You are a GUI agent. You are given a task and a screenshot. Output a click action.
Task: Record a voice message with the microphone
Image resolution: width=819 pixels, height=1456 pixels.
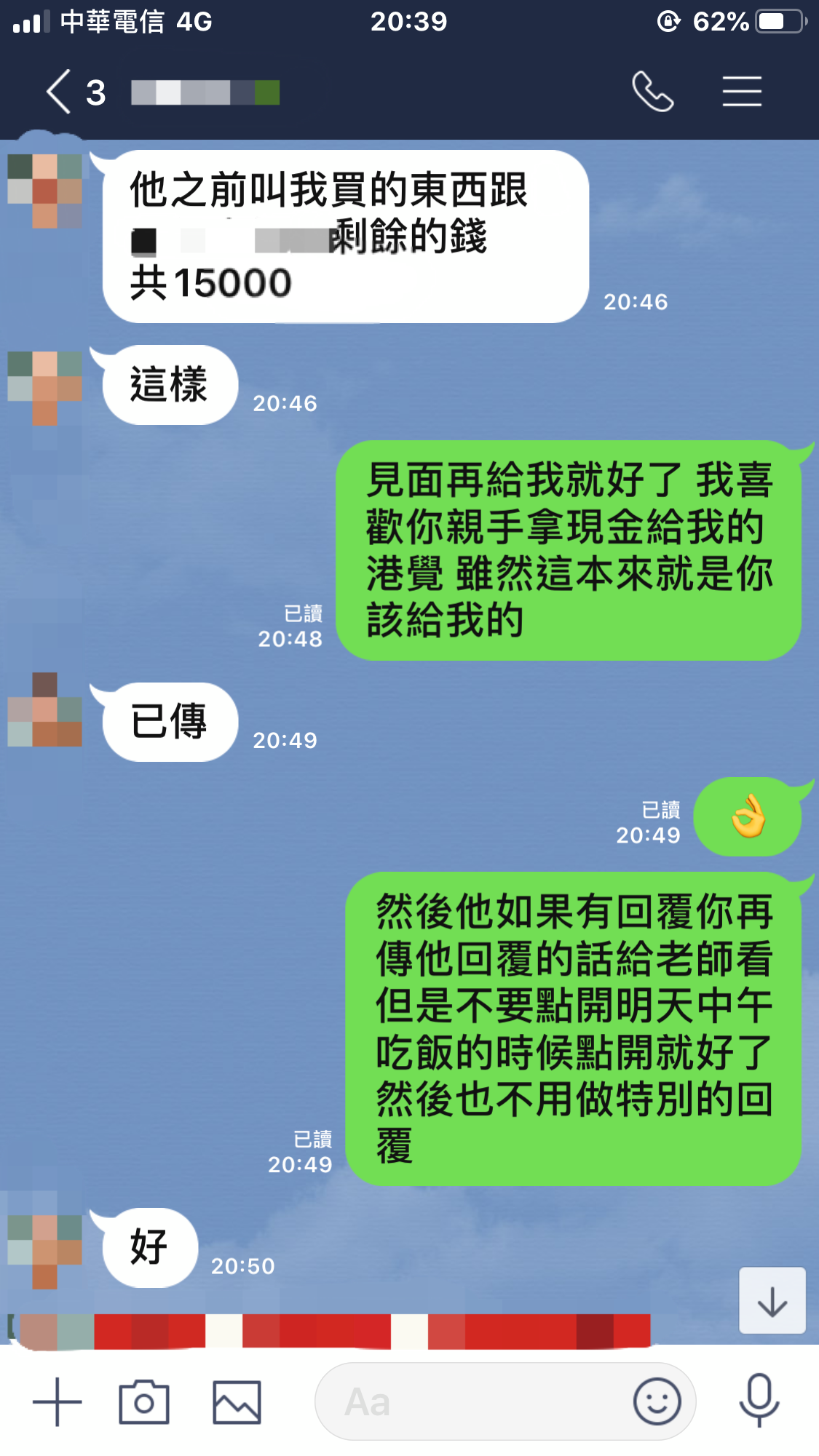[759, 1400]
